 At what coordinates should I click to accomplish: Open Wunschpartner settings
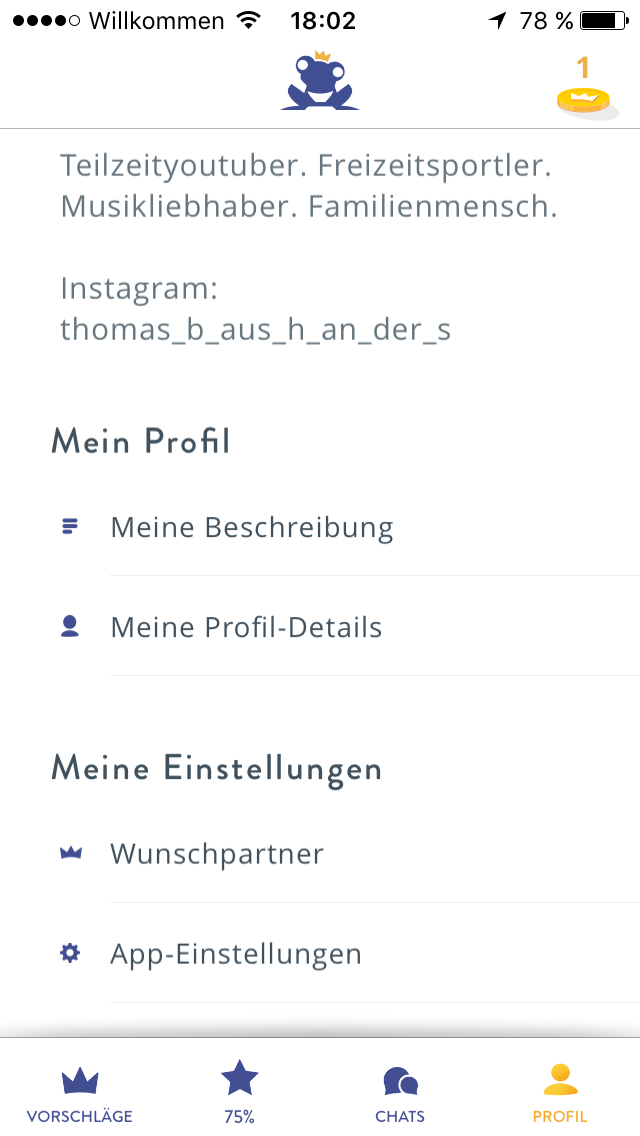click(x=217, y=854)
